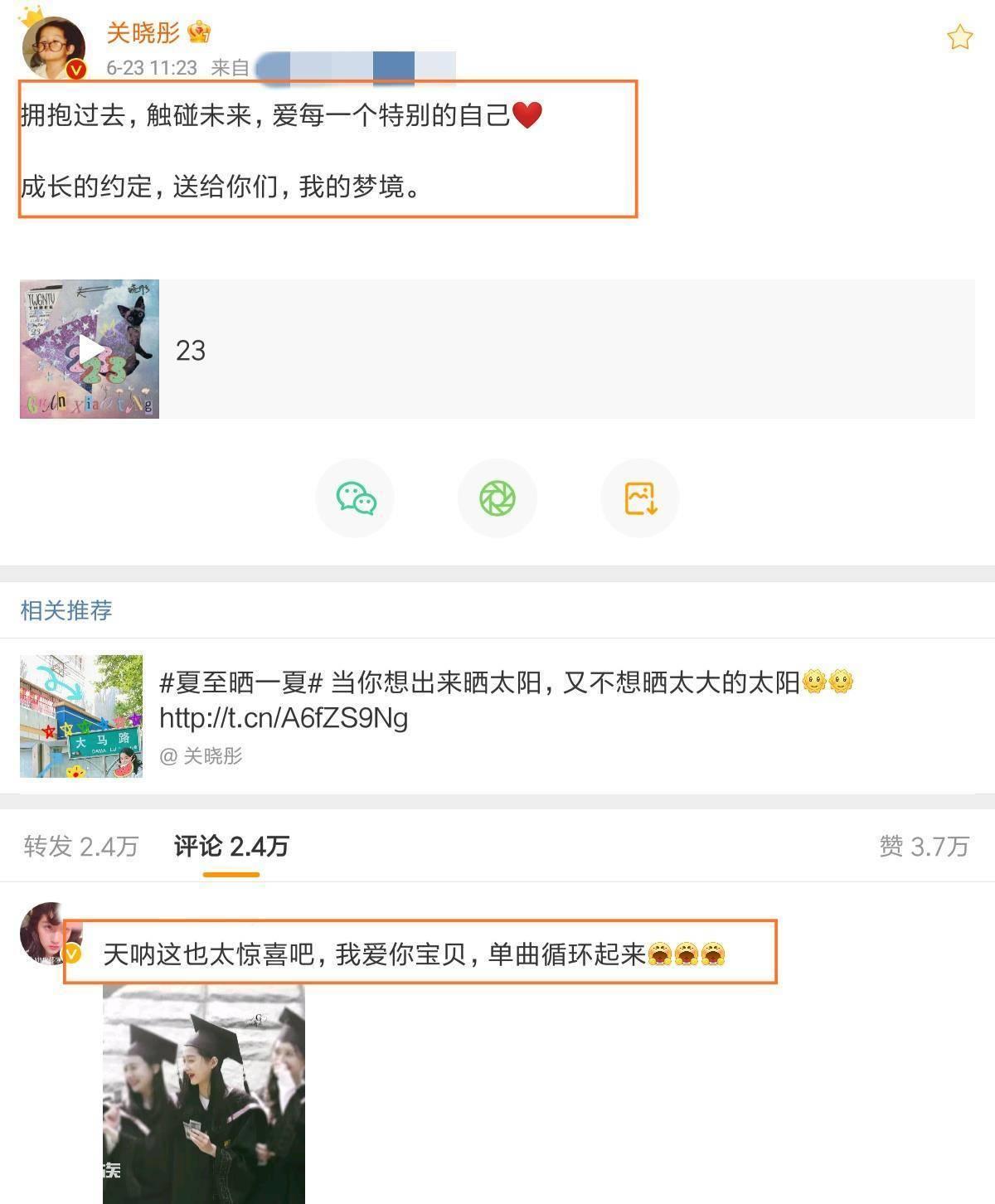Share the post to WeChat
This screenshot has height=1204, width=995.
pyautogui.click(x=355, y=498)
